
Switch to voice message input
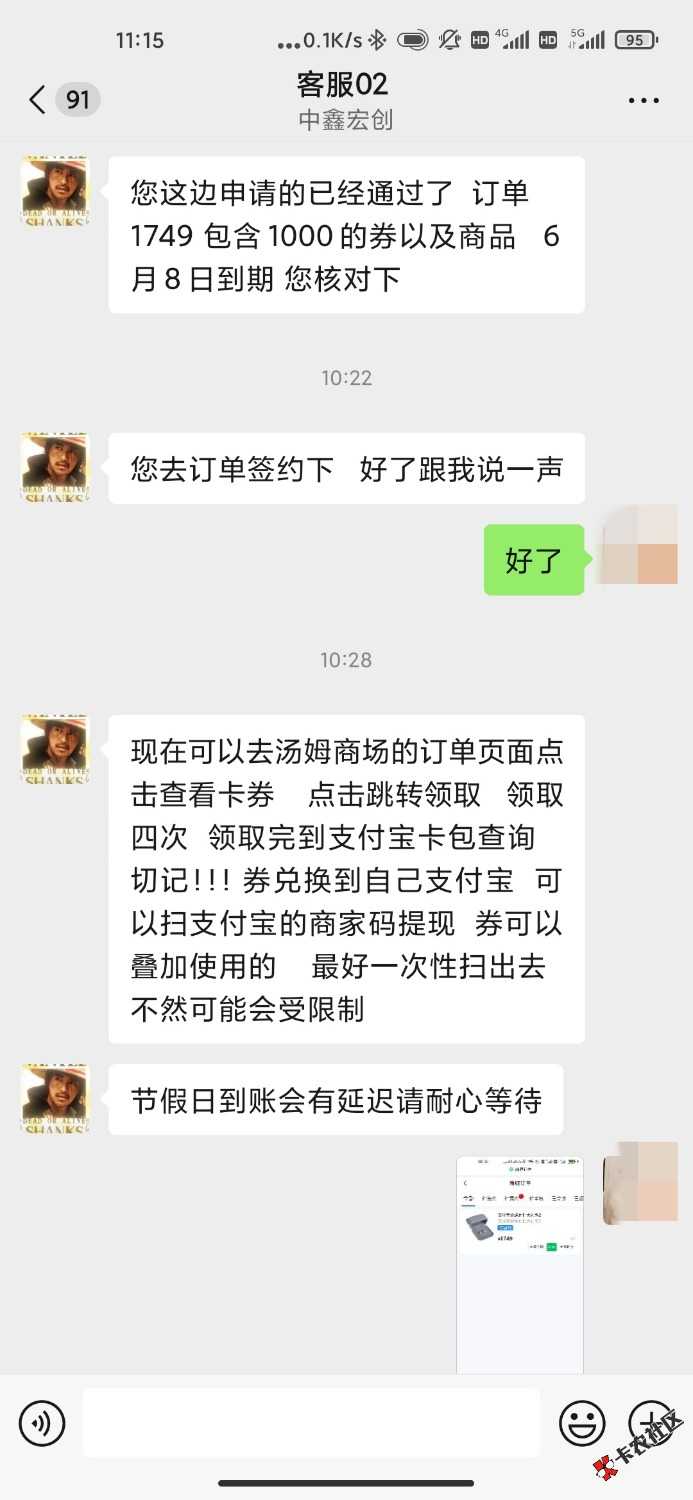[x=41, y=1422]
